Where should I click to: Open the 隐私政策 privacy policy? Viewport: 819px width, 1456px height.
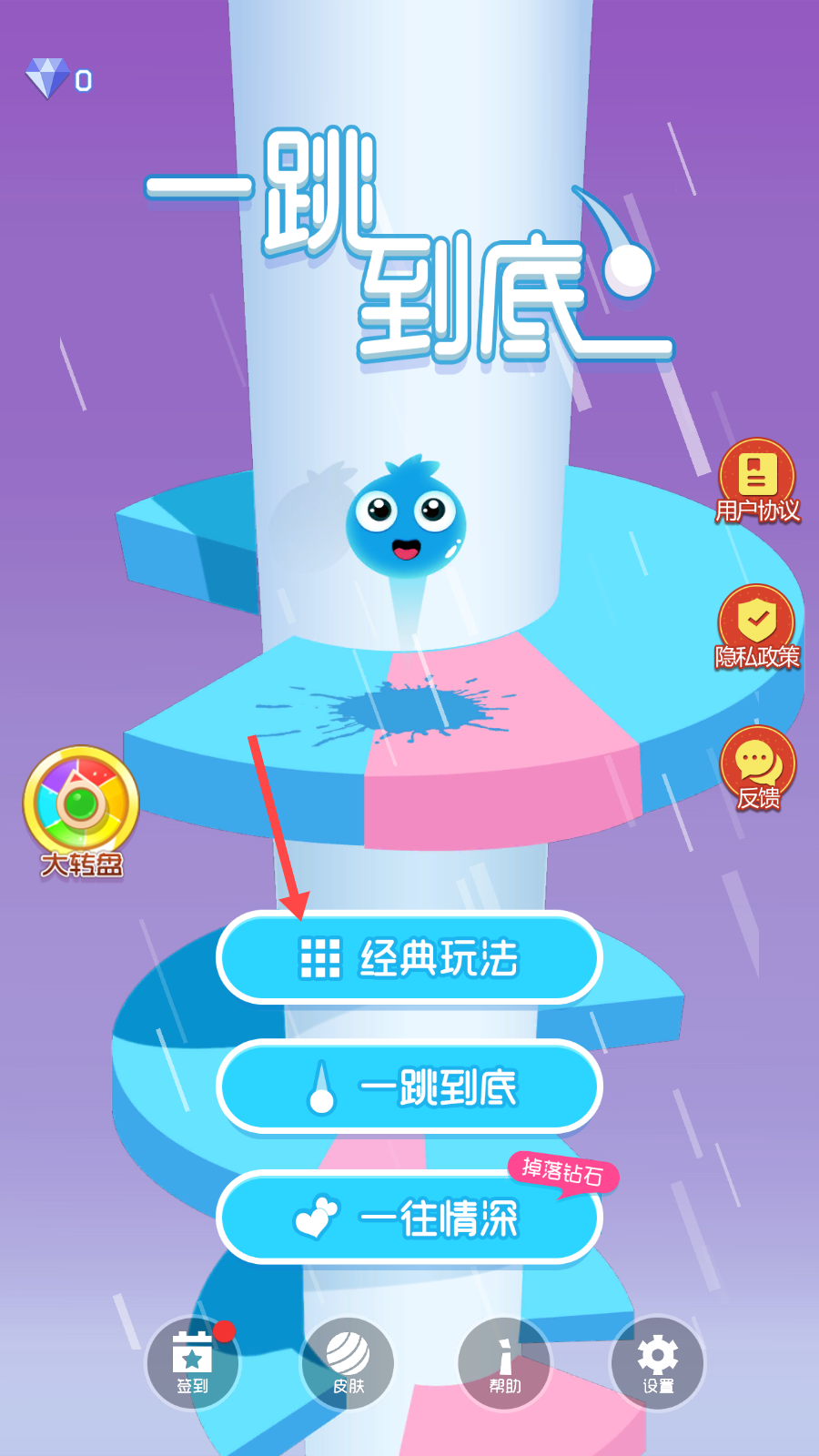point(757,628)
